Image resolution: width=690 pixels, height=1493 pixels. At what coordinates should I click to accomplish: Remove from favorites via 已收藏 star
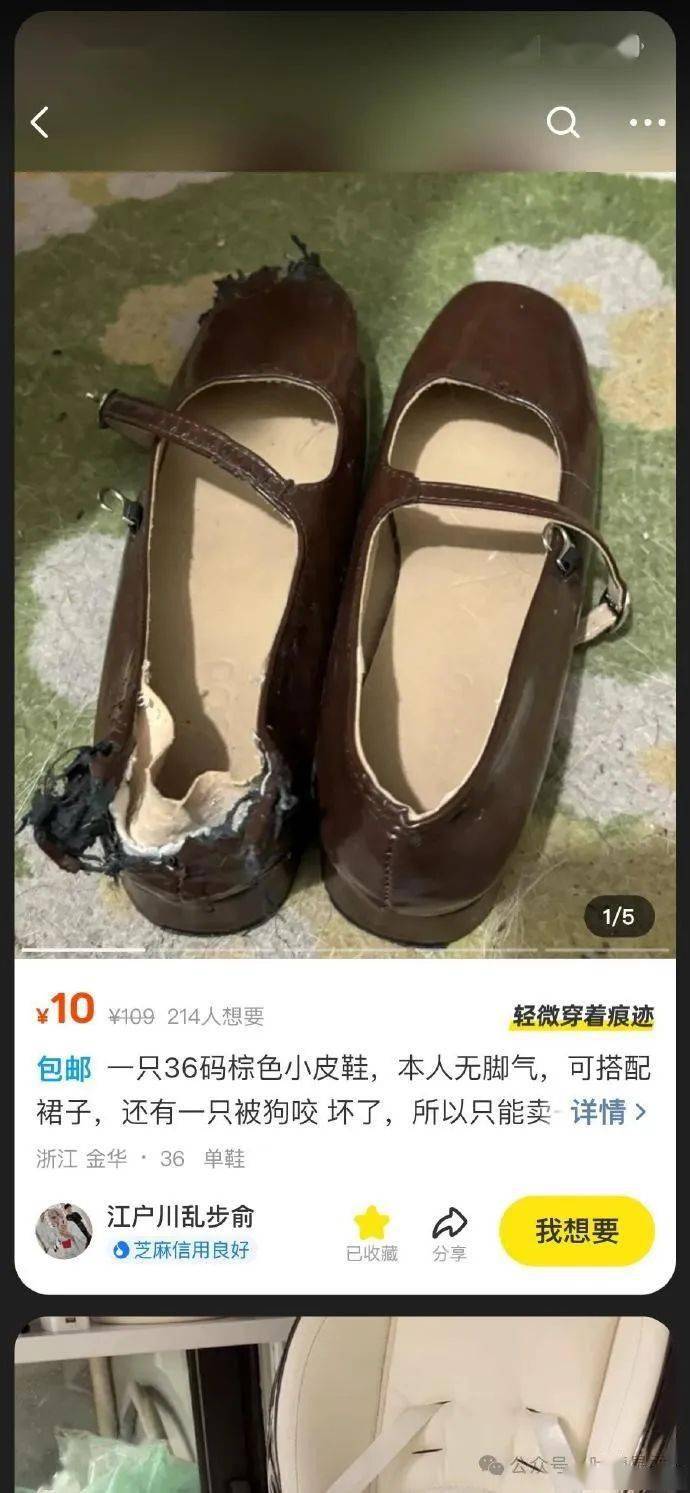coord(371,1231)
